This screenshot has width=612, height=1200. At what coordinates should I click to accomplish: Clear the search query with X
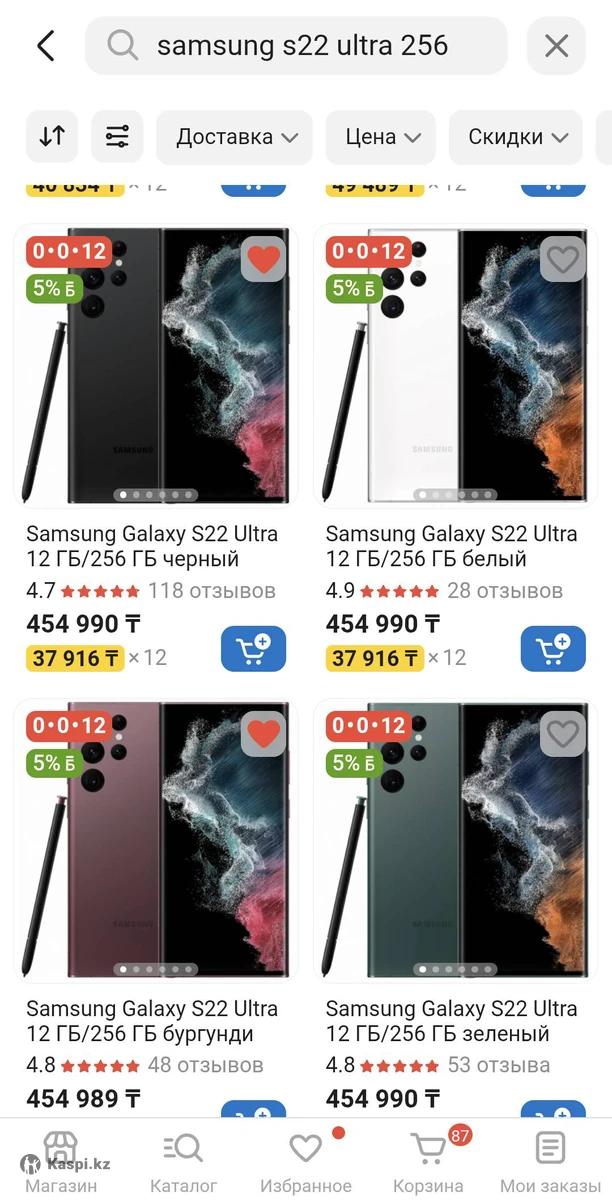coord(556,46)
